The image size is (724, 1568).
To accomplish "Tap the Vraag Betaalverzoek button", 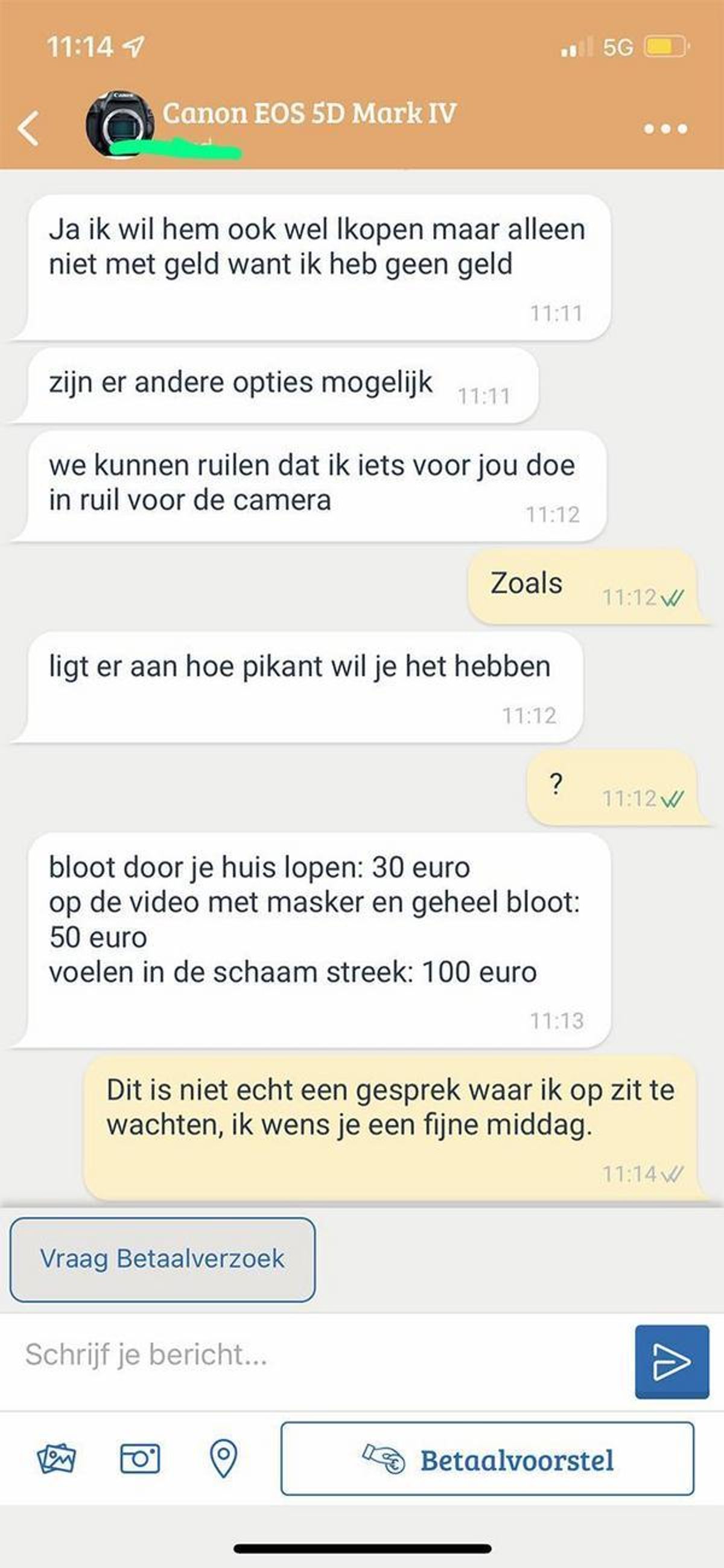I will (x=162, y=1259).
